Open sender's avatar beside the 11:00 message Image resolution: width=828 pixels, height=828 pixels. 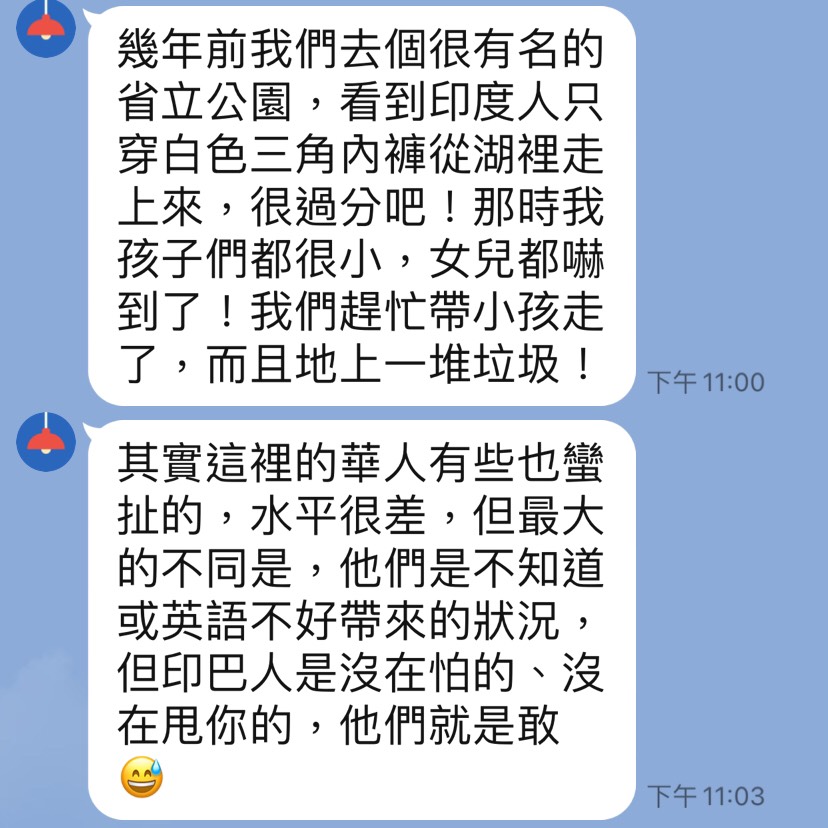pos(45,28)
